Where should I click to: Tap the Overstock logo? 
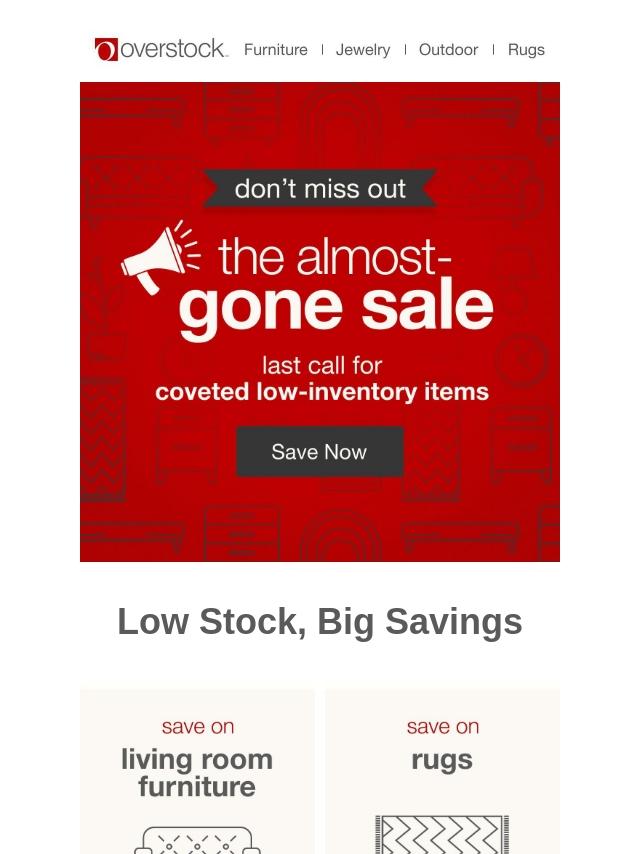pyautogui.click(x=162, y=49)
